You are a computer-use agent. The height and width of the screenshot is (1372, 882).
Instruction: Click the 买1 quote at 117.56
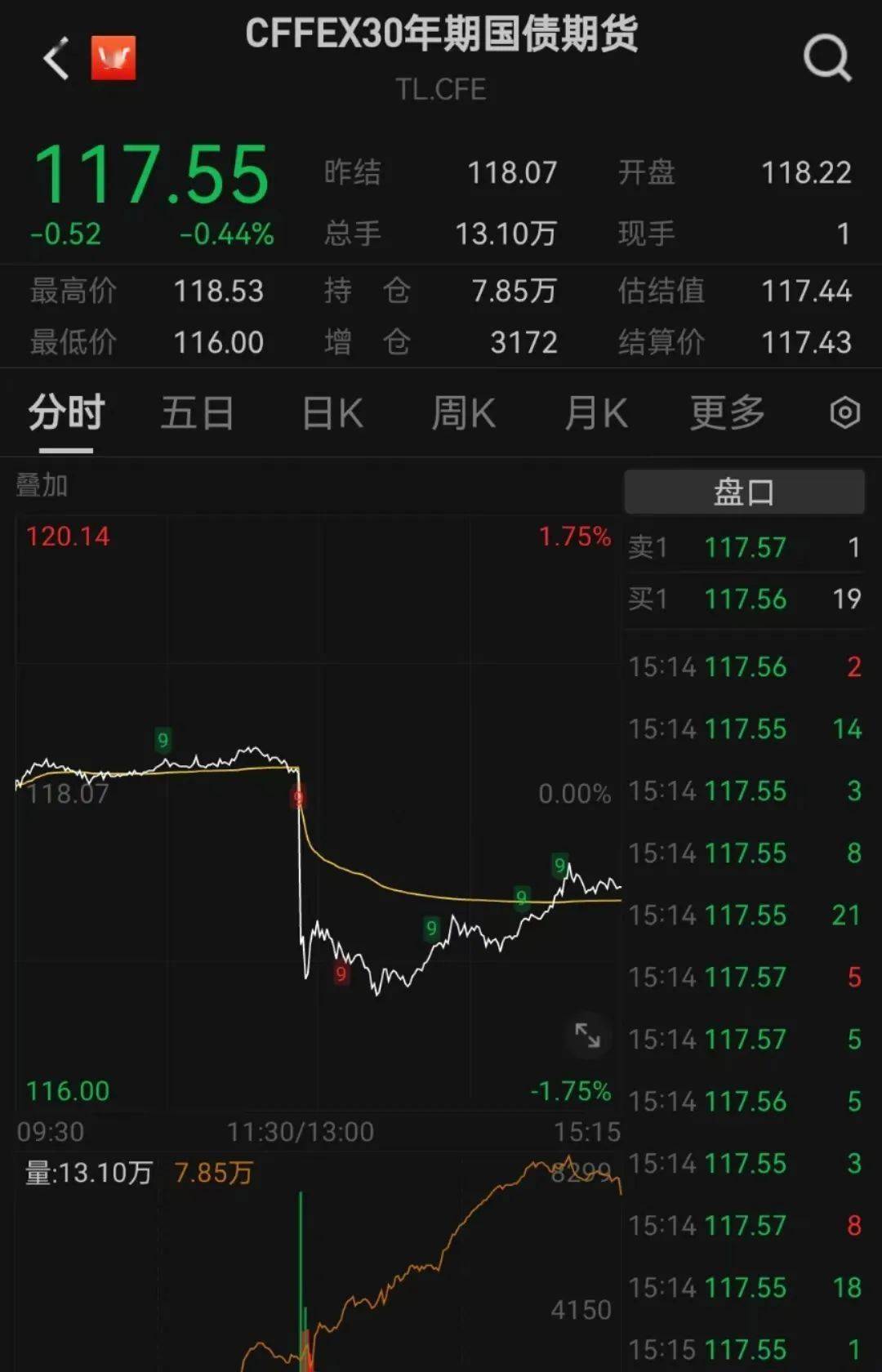[743, 599]
